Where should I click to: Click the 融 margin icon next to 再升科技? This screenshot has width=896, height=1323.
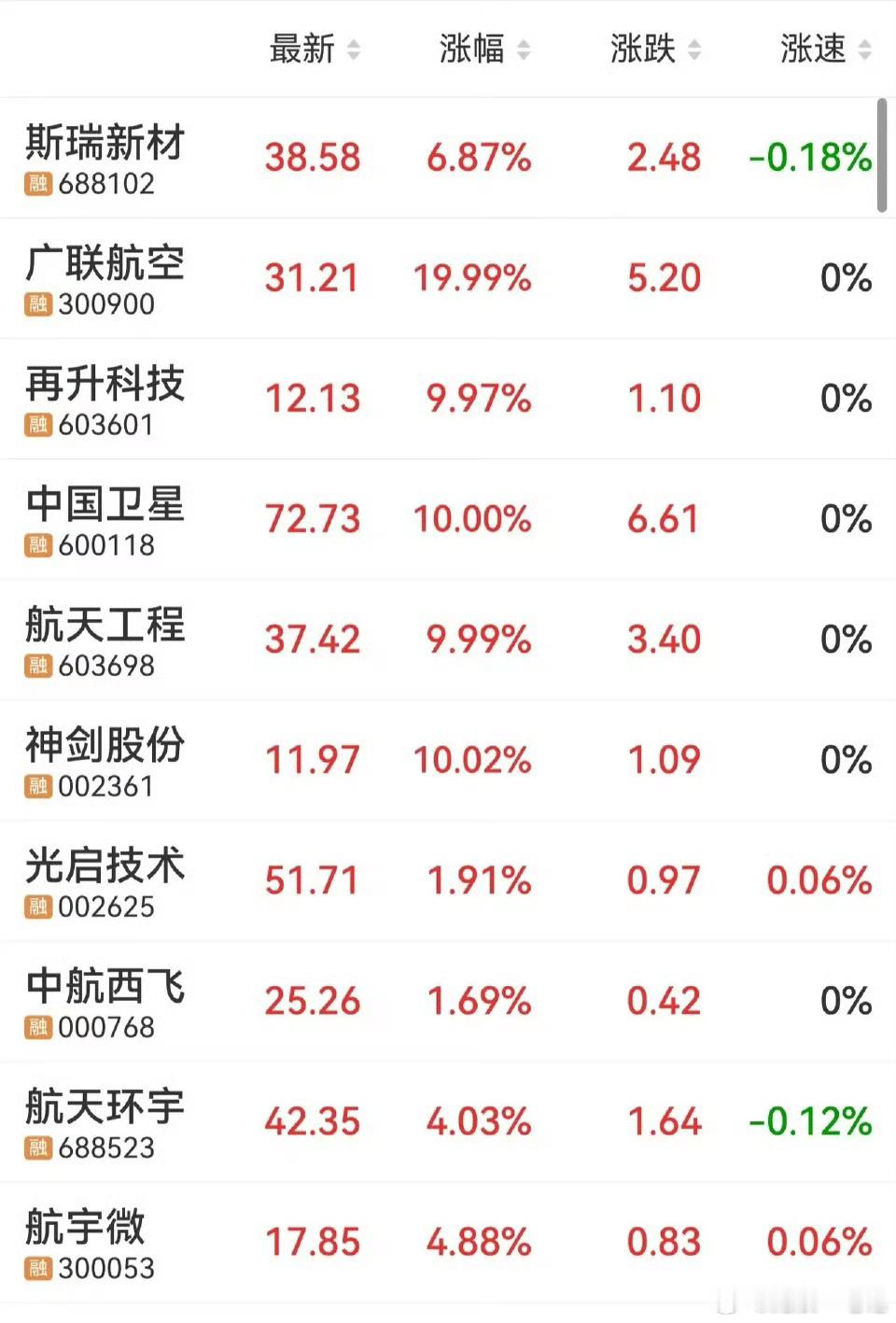[x=37, y=426]
